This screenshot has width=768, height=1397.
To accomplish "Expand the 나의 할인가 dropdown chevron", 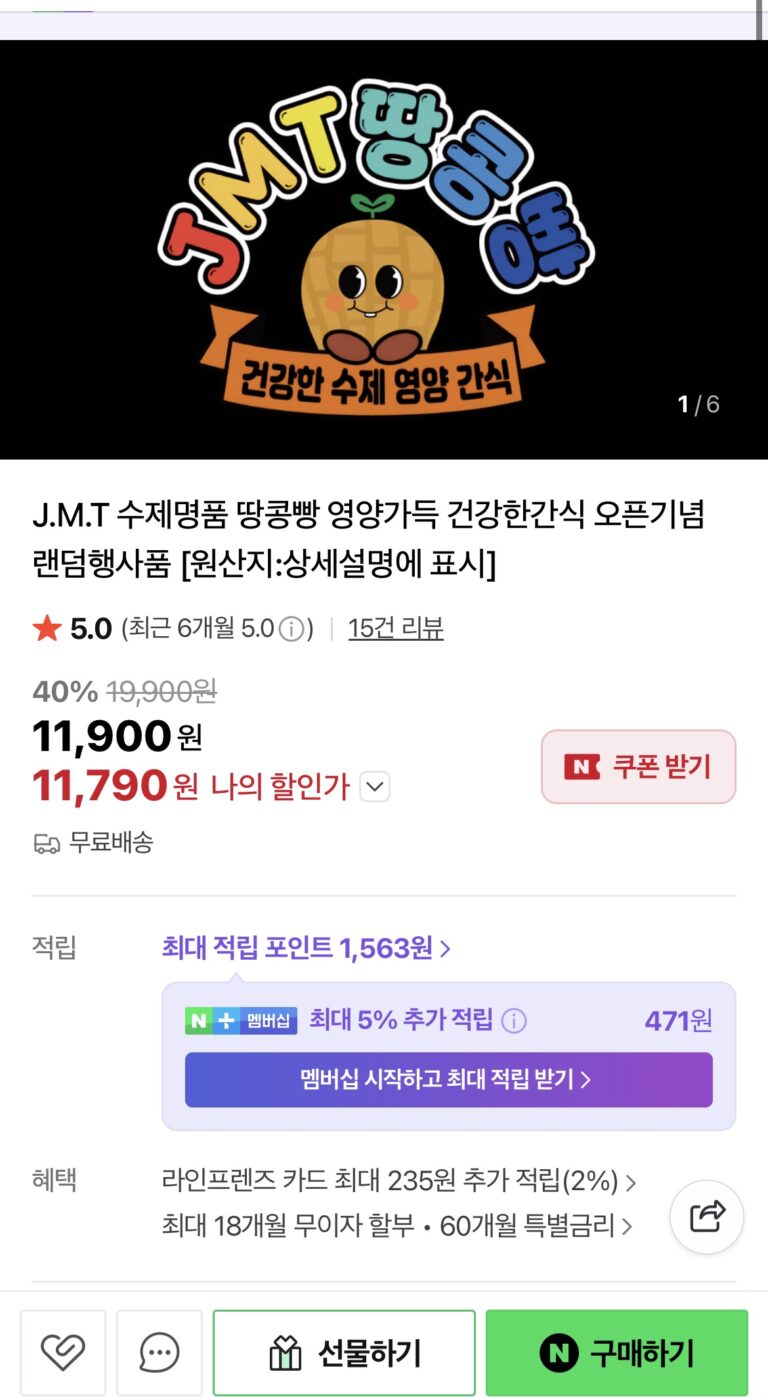I will coord(374,787).
